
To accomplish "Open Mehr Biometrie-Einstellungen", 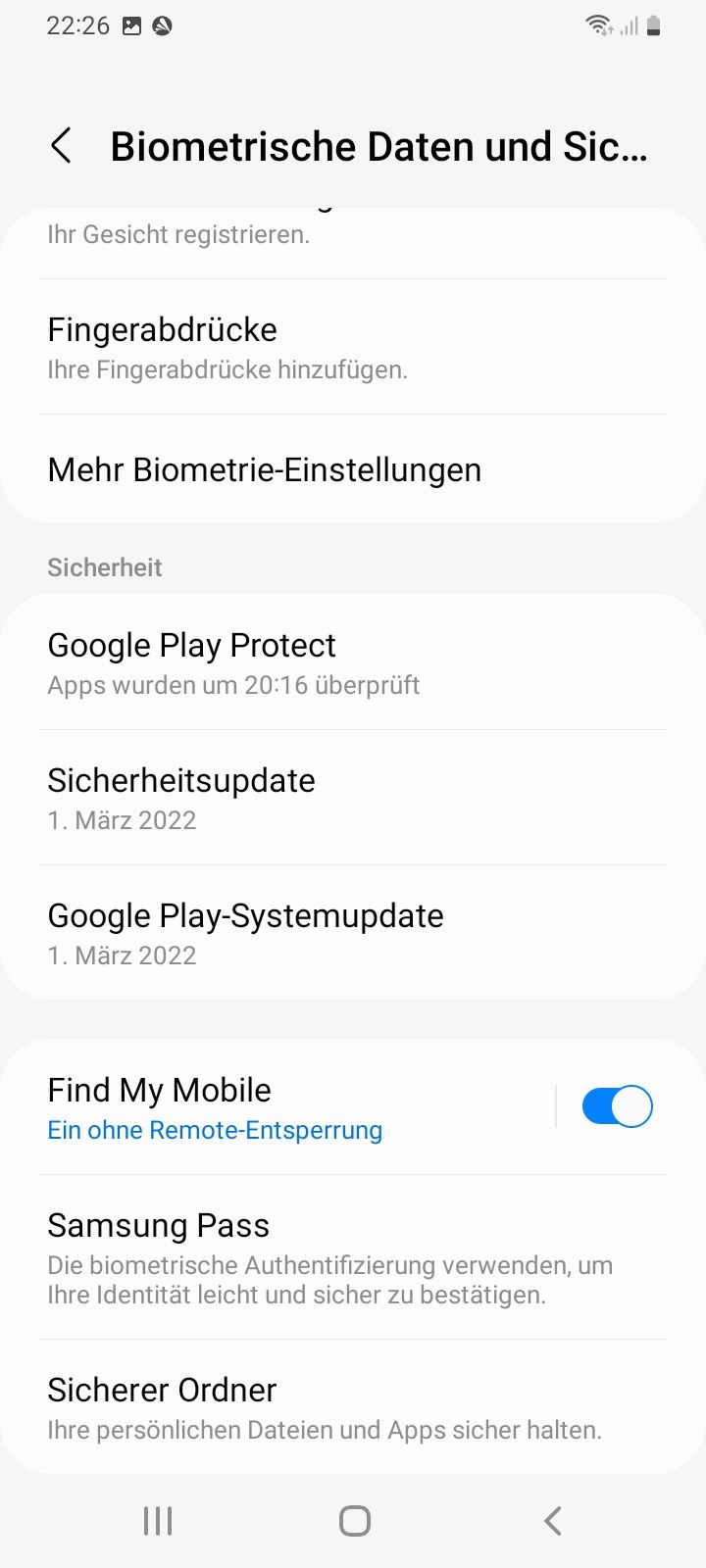I will (294, 469).
